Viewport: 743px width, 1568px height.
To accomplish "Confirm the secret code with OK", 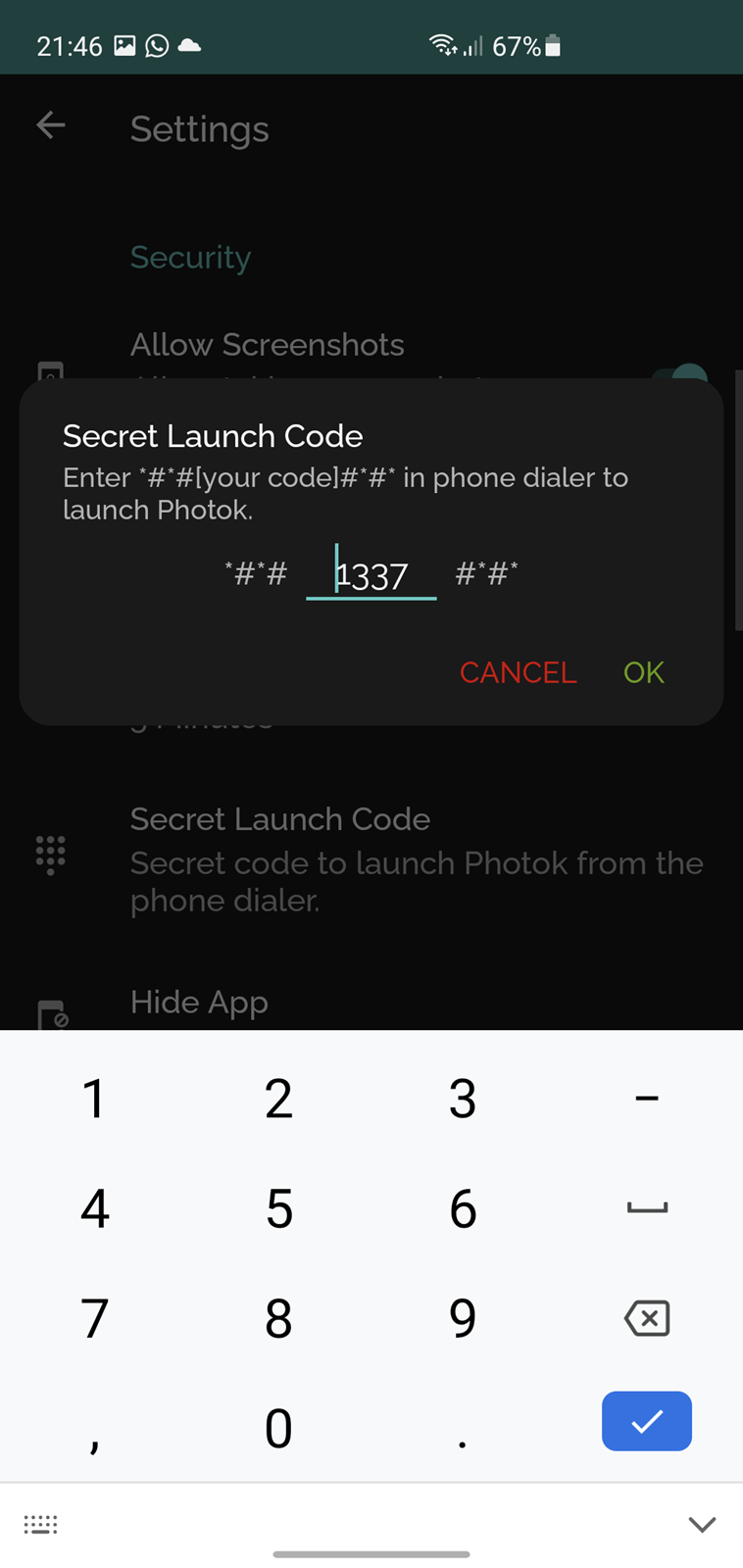I will (x=644, y=672).
